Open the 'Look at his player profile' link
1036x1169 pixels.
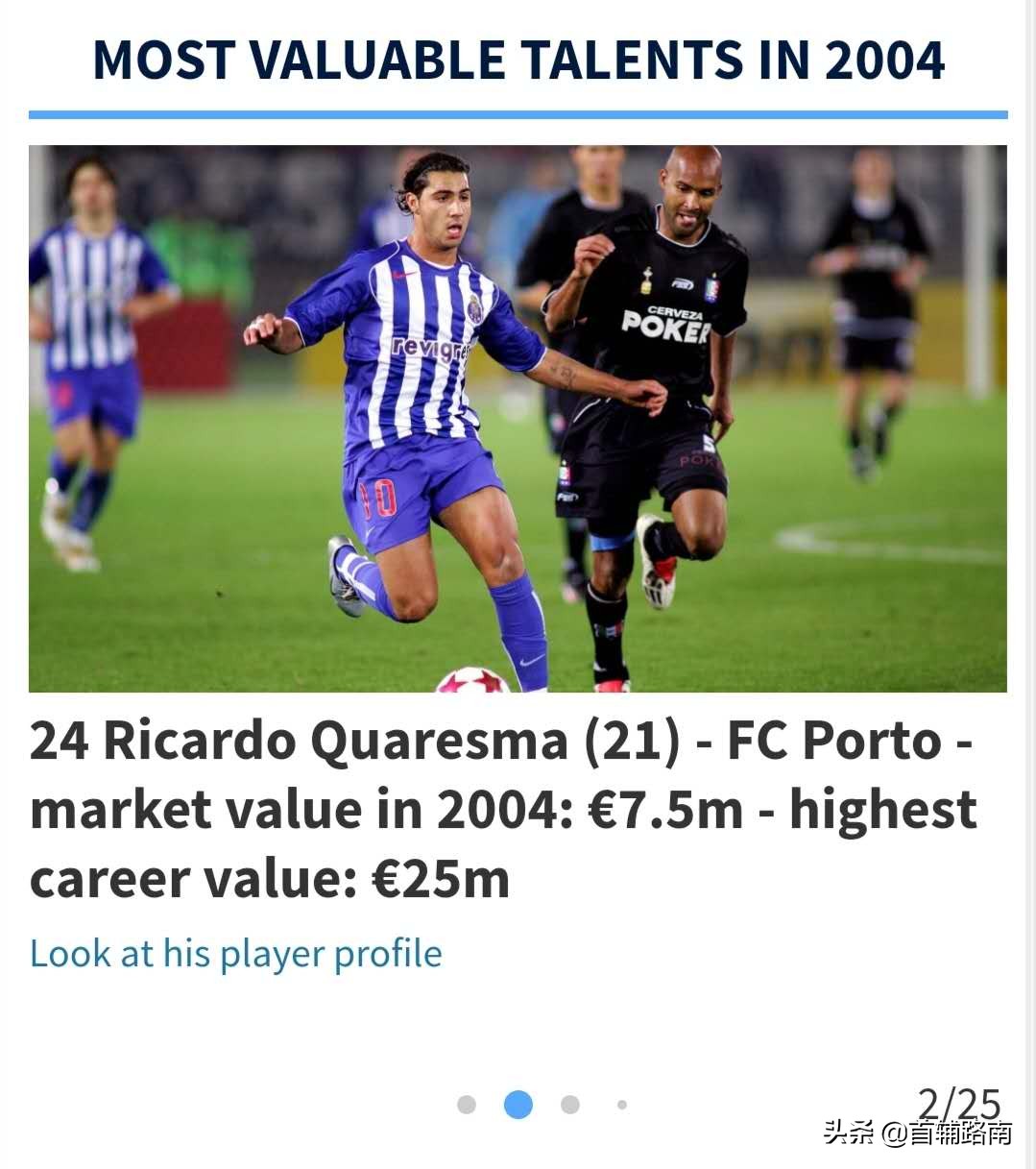[x=235, y=954]
